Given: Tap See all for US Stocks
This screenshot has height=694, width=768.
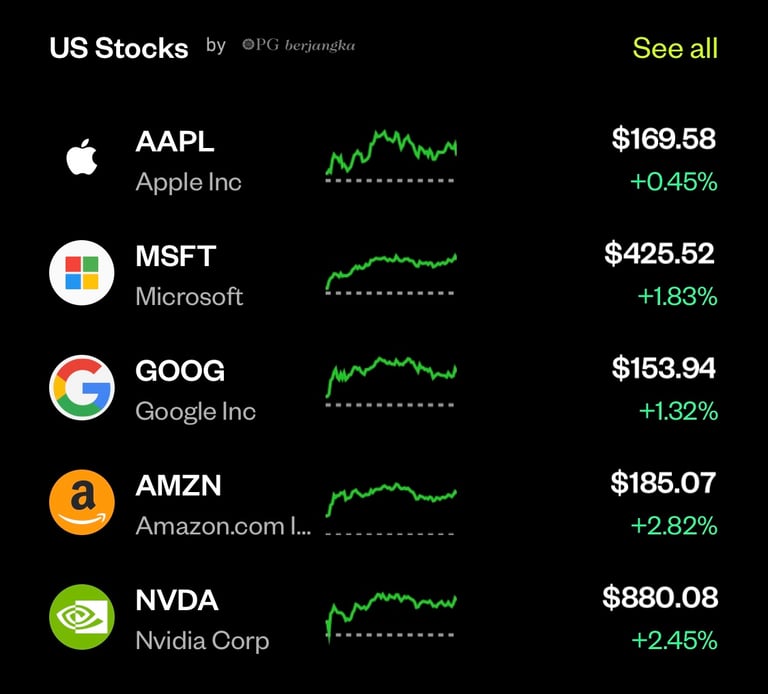Looking at the screenshot, I should 675,47.
